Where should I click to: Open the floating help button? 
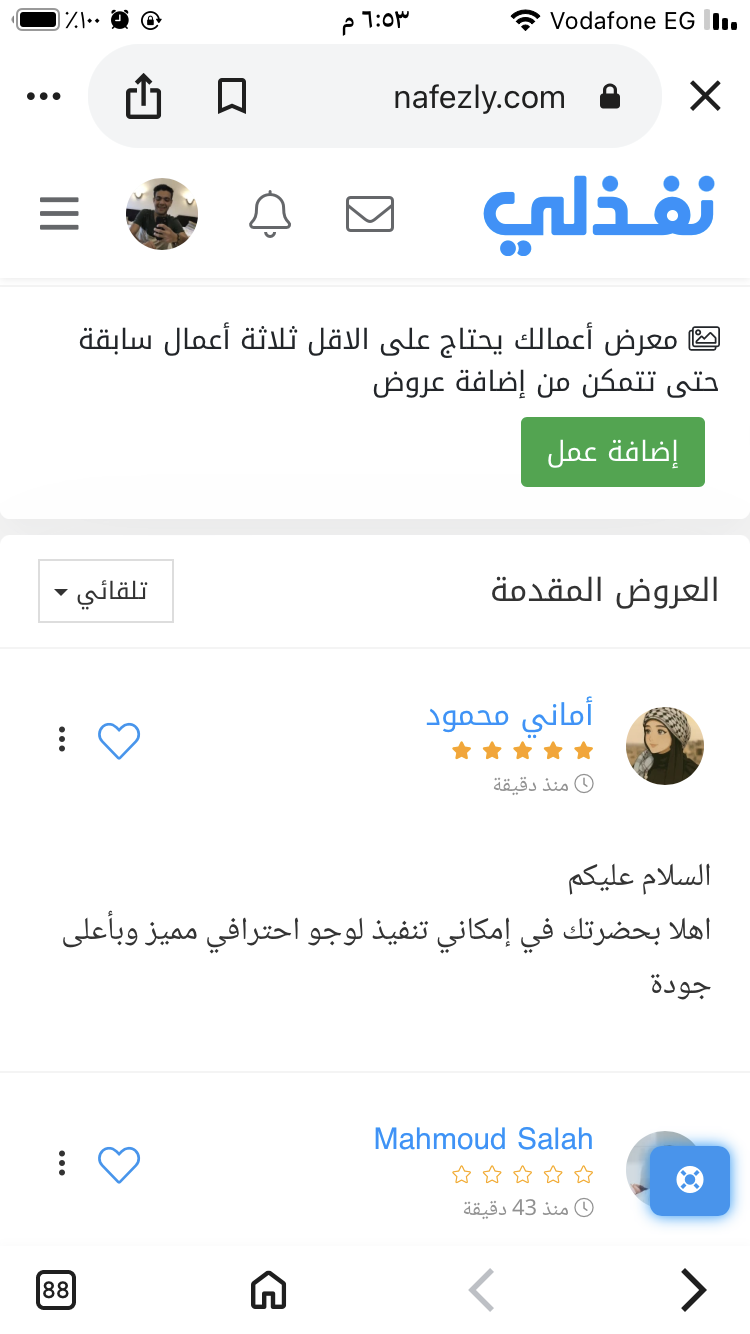click(689, 1180)
